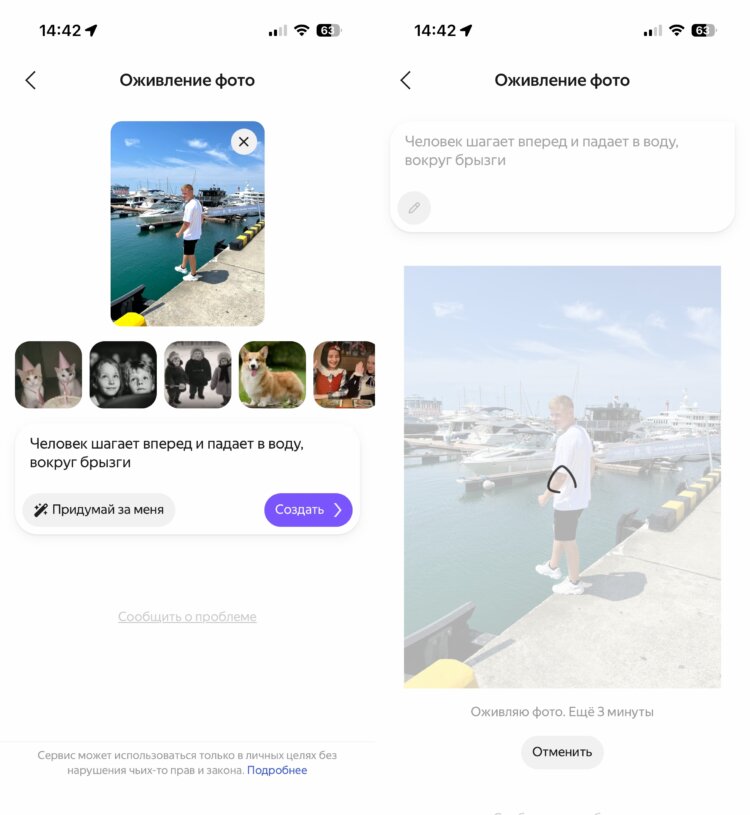Go back from the right-hand processing screen

tap(405, 81)
